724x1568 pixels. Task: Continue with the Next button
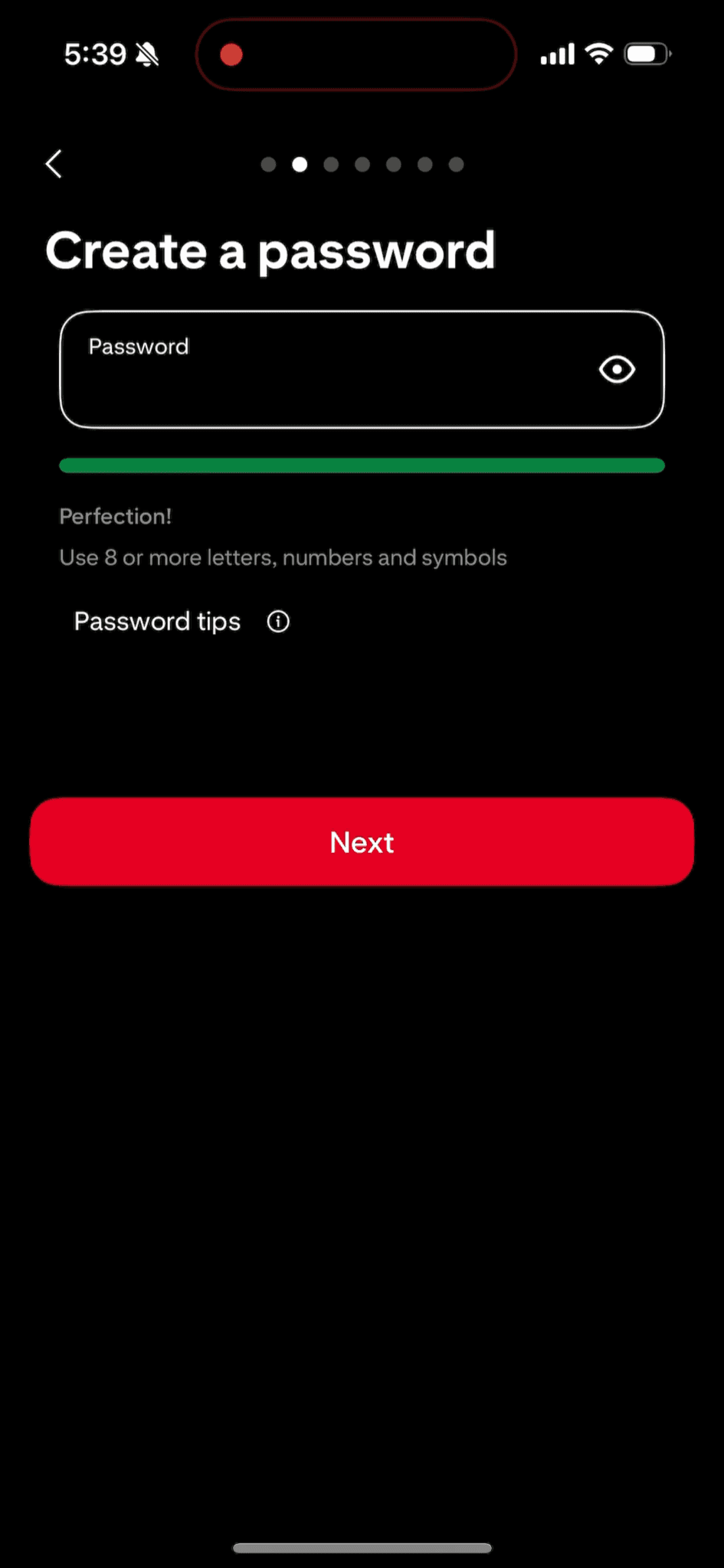[362, 841]
